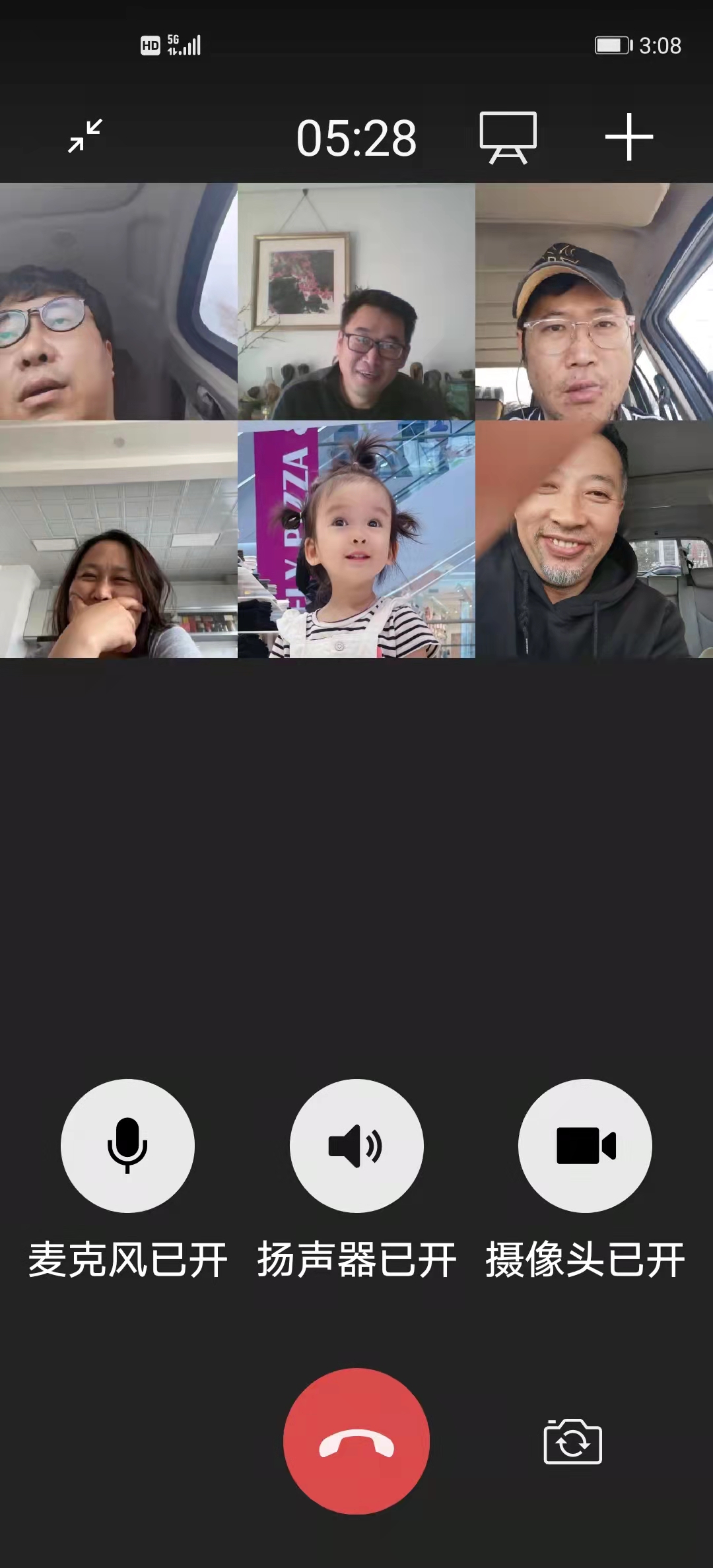Hang up with the red end-call button
713x1568 pixels.
[x=356, y=1441]
